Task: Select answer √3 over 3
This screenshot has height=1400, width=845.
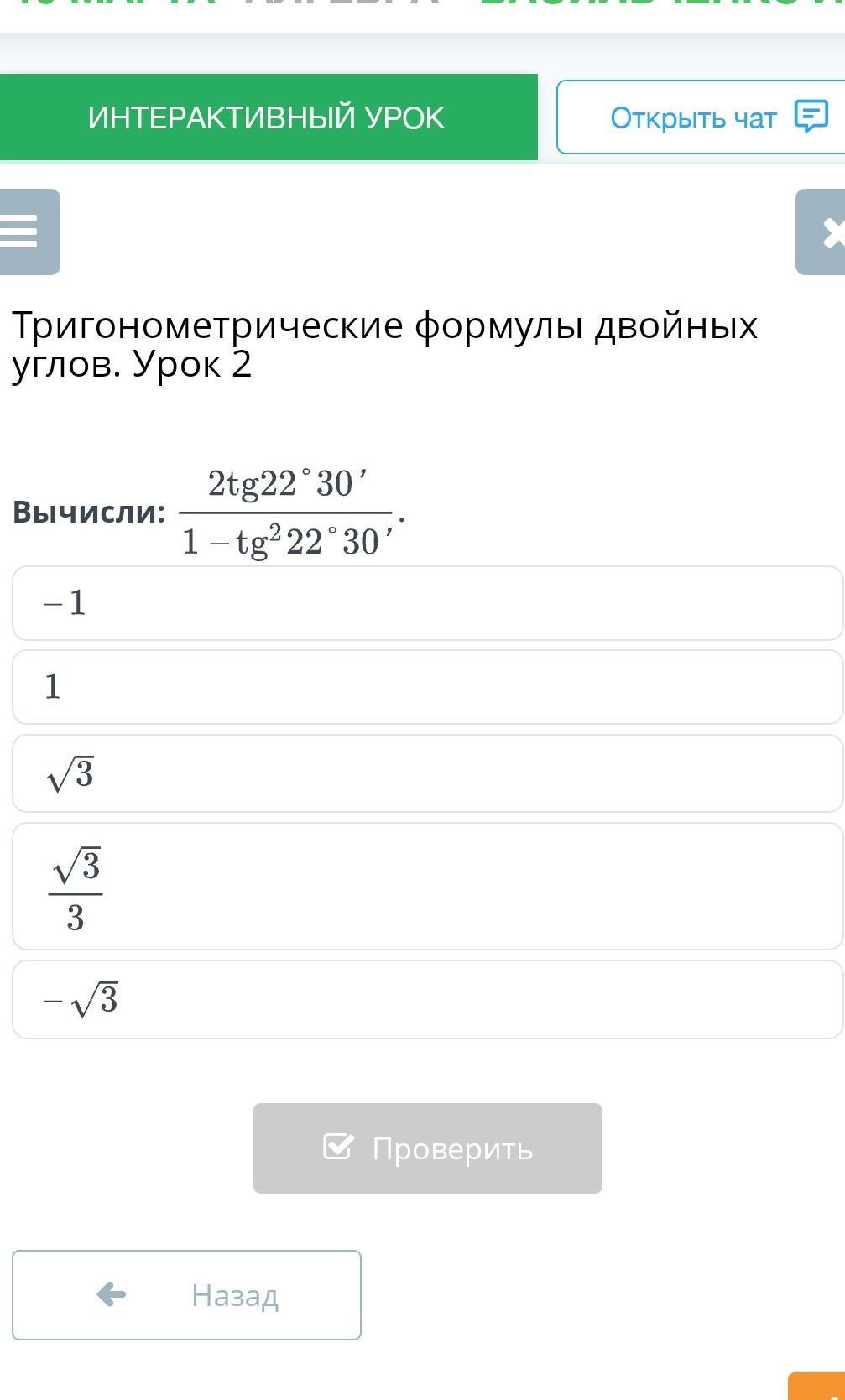Action: (x=426, y=887)
